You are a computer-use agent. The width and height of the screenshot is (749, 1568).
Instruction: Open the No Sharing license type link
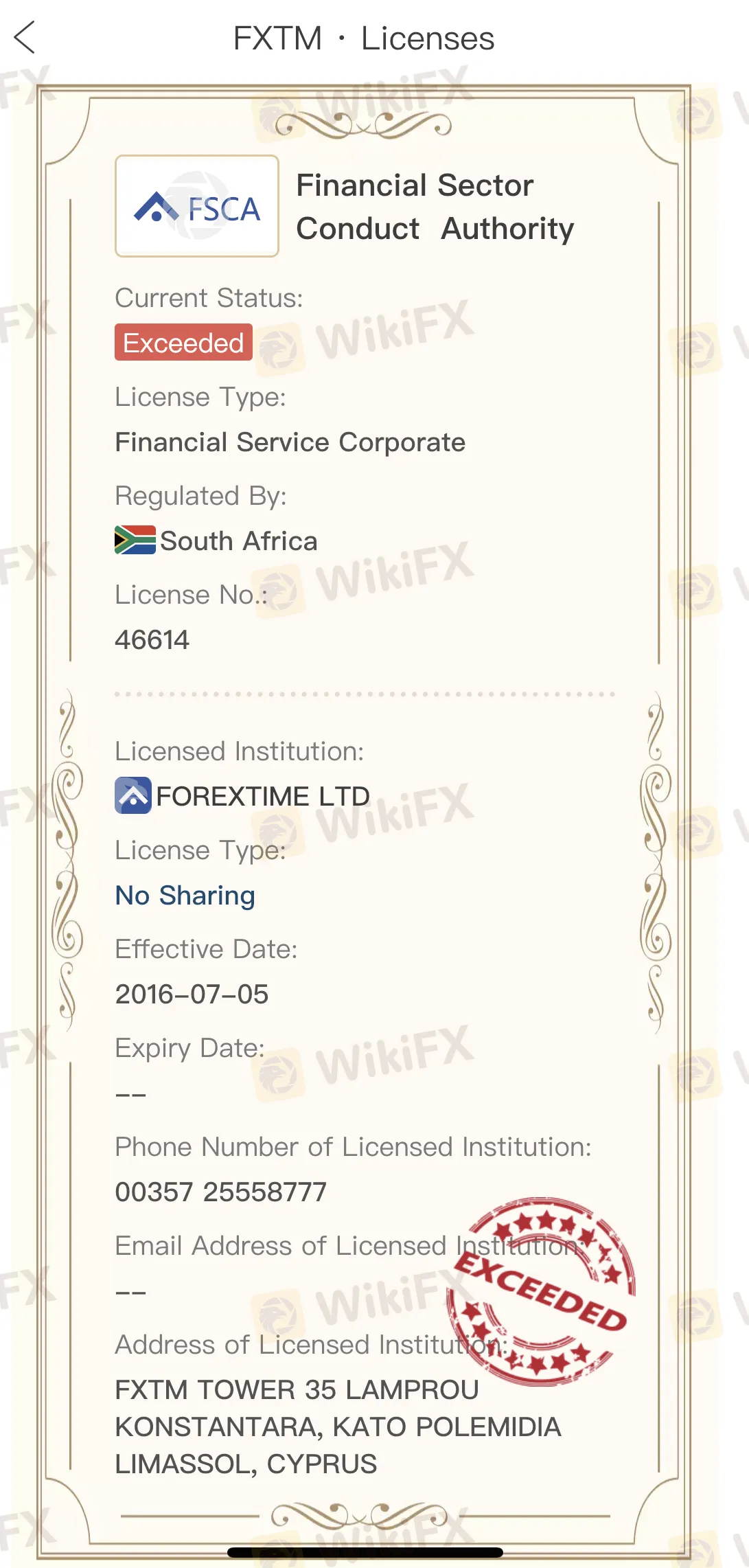pos(185,895)
